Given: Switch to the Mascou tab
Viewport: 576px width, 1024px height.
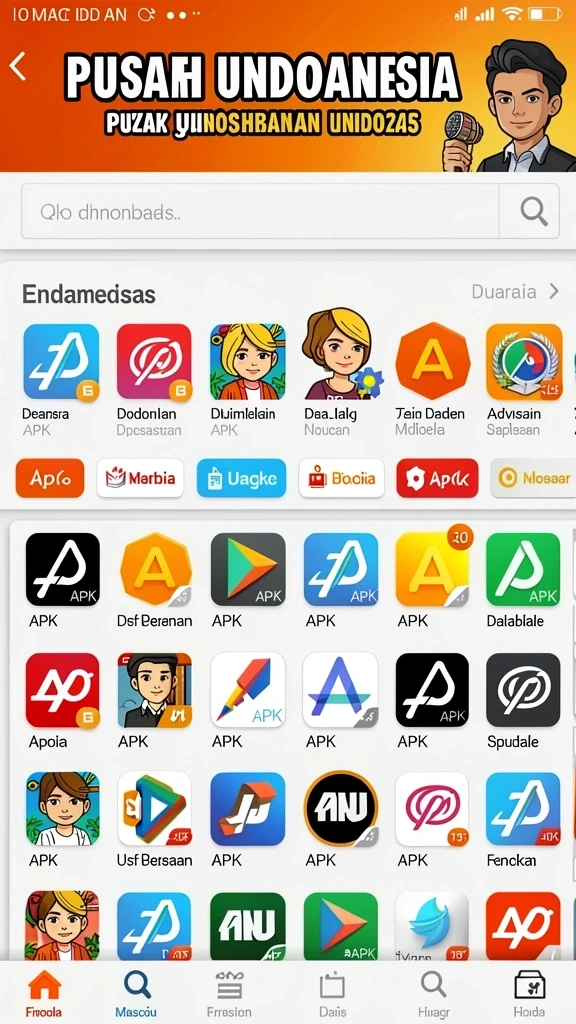Looking at the screenshot, I should pos(136,993).
